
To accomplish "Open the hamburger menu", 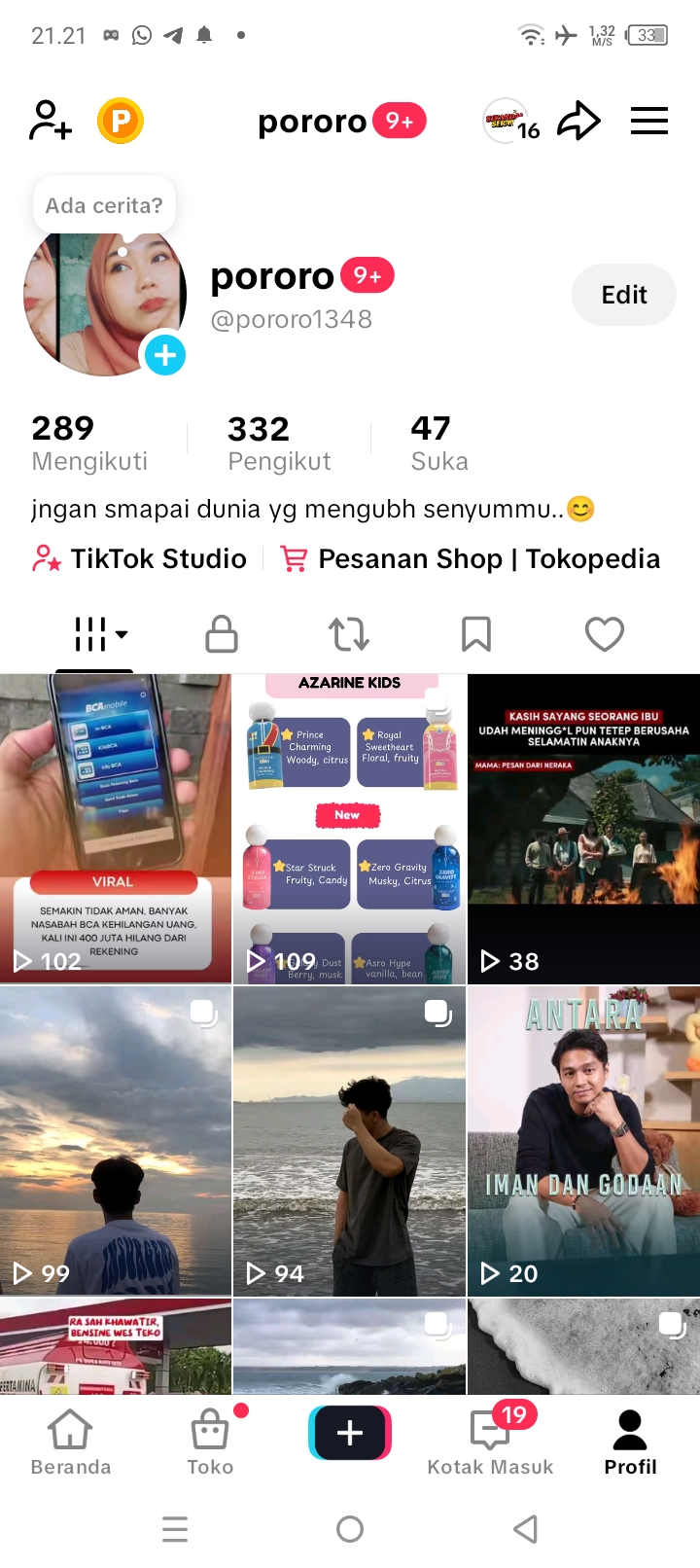I will (x=648, y=122).
